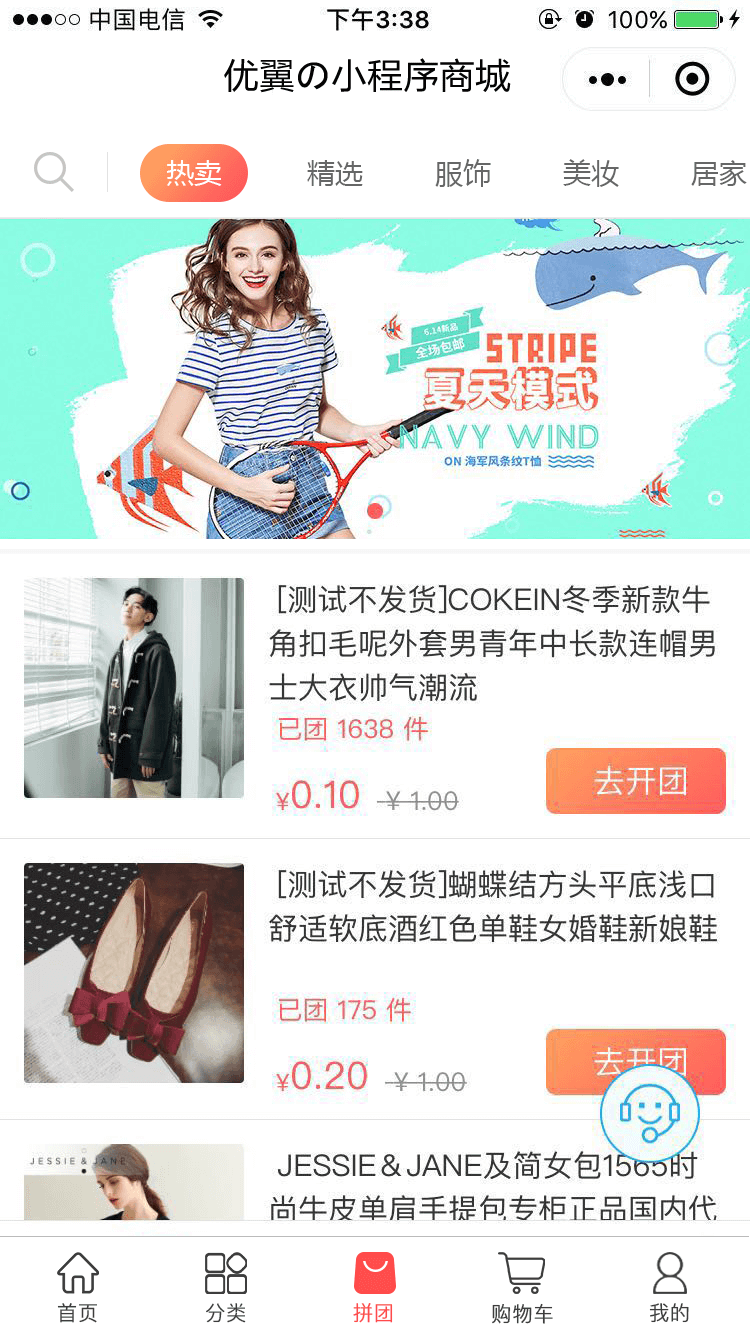Screen dimensions: 750x1334
Task: Open the COKEIN winter coat product
Action: (490, 643)
